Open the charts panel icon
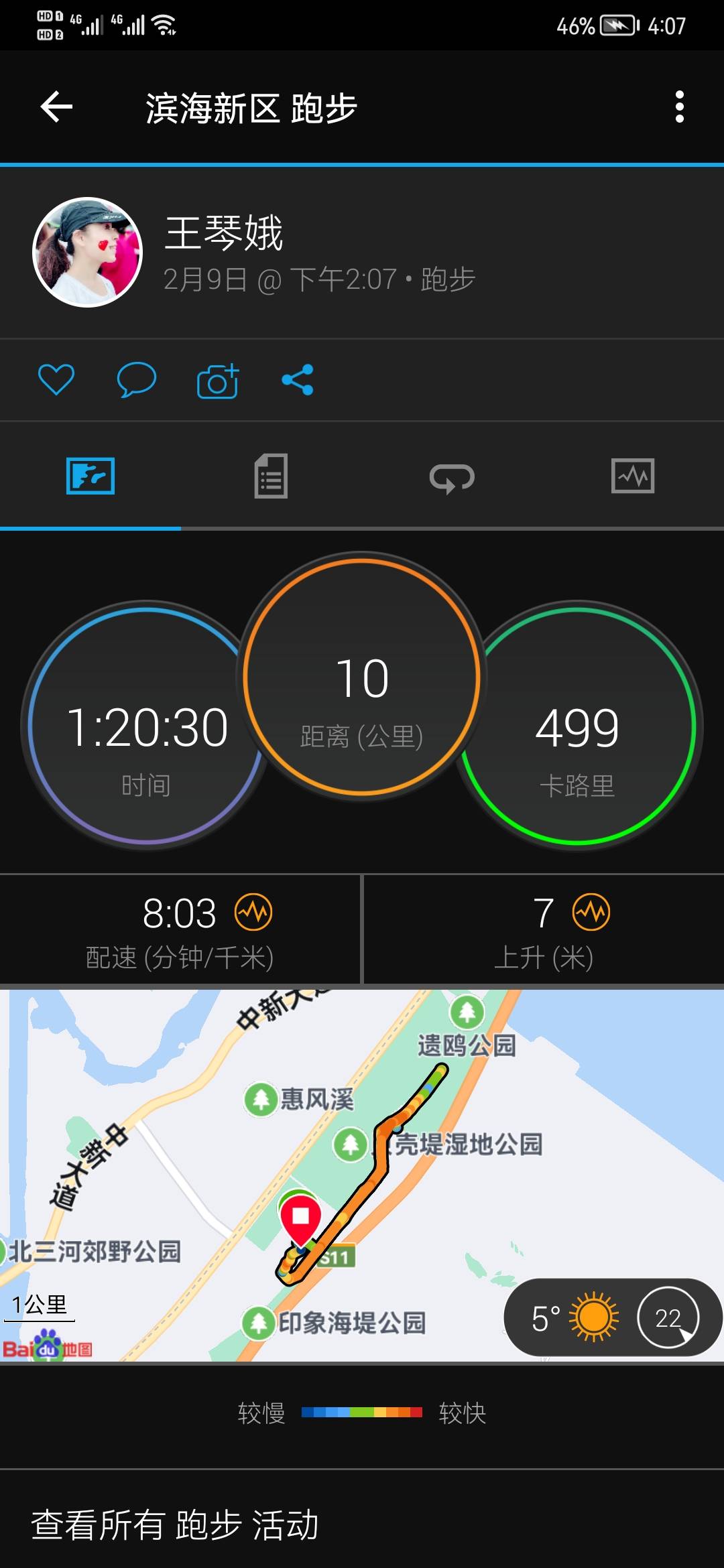The height and width of the screenshot is (1568, 724). 633,478
